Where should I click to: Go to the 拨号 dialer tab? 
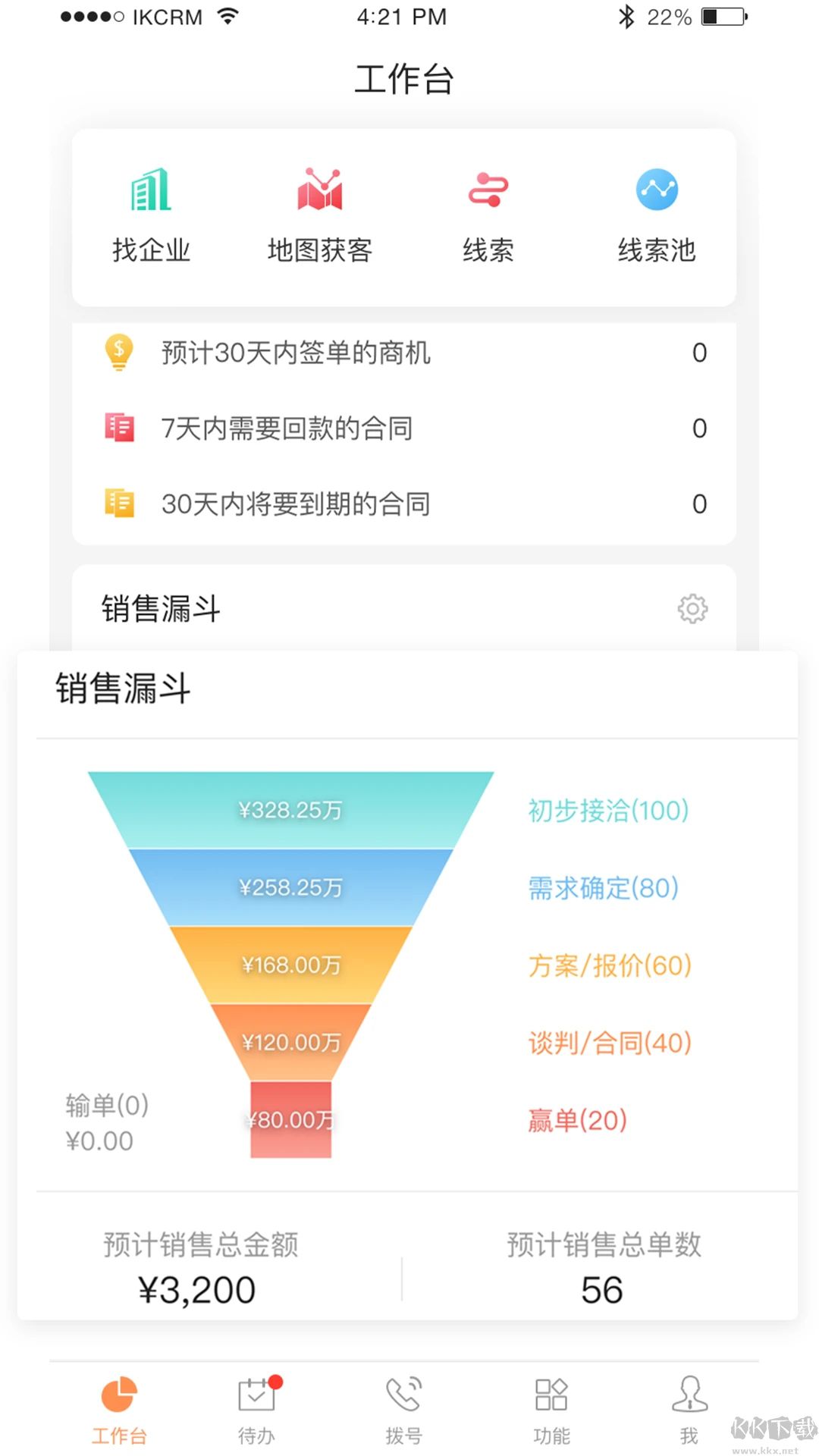coord(403,1410)
